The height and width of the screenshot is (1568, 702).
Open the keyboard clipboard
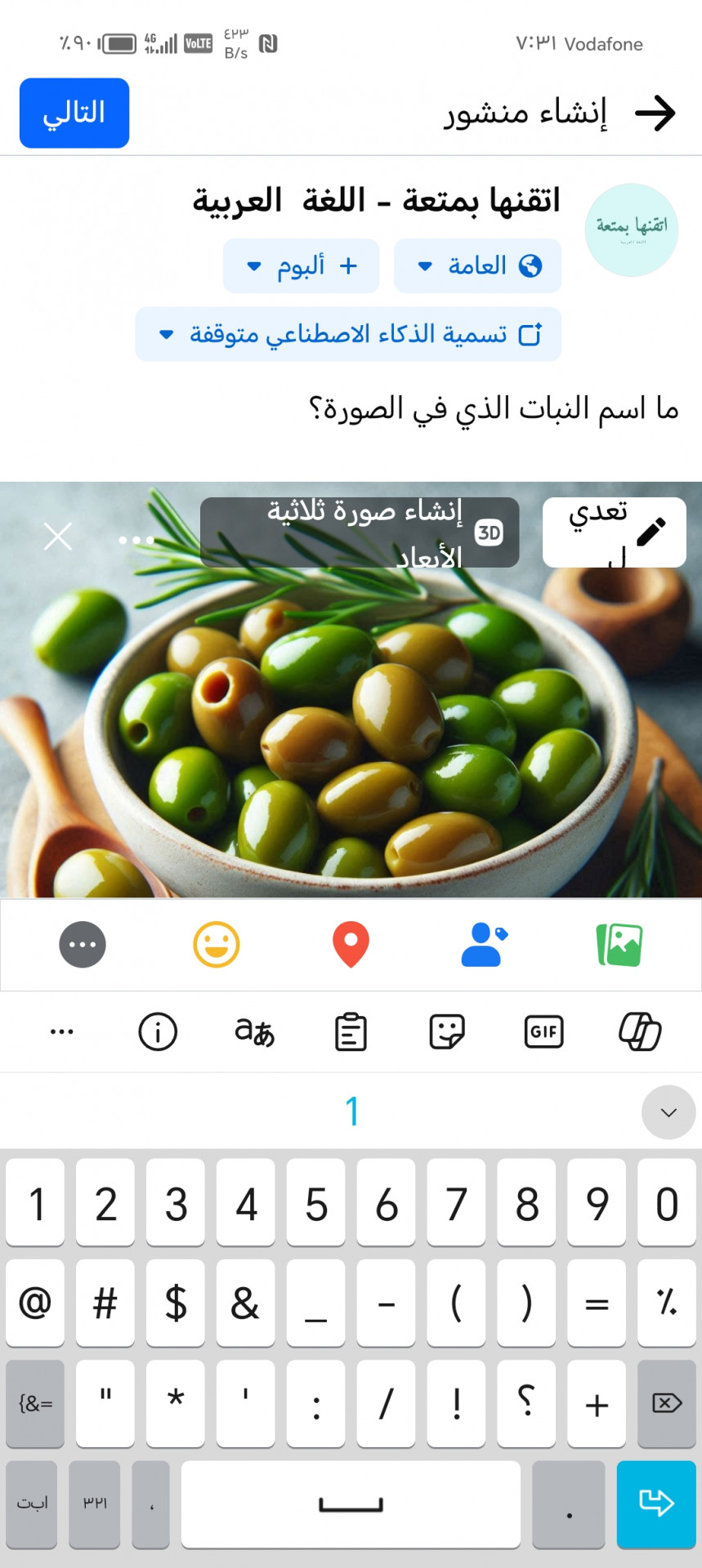click(351, 1031)
